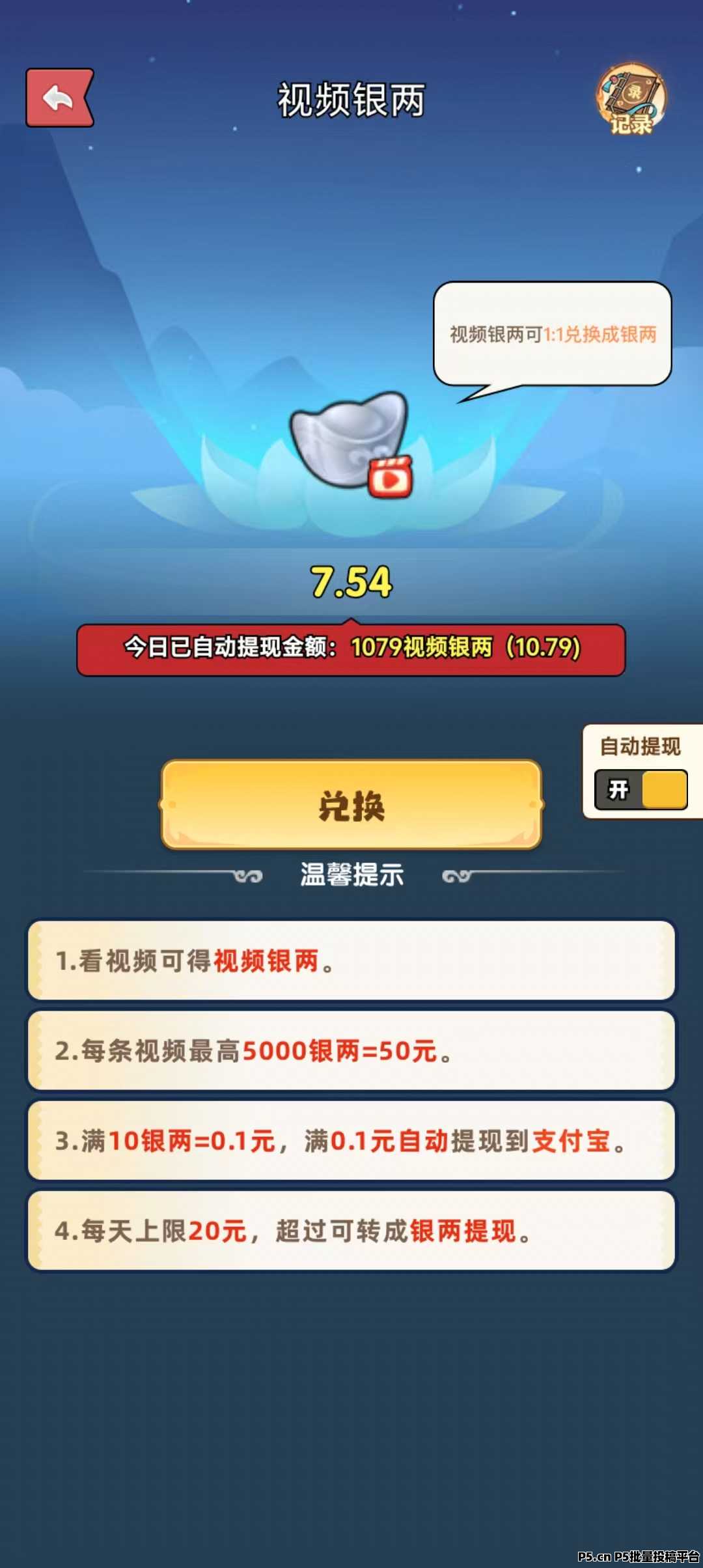Tap the yellow 兑换 exchange button
703x1568 pixels.
[x=351, y=805]
